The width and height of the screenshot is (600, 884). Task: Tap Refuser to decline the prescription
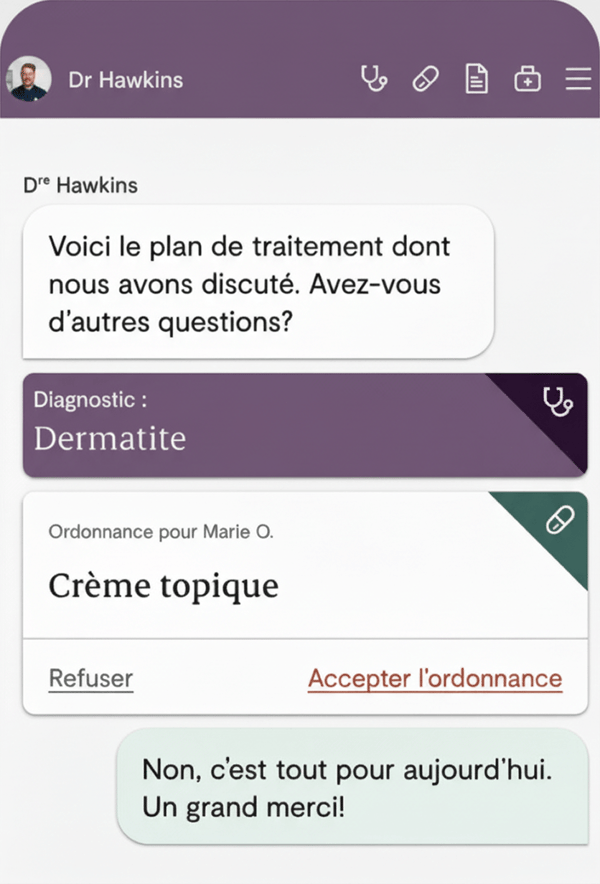tap(91, 678)
